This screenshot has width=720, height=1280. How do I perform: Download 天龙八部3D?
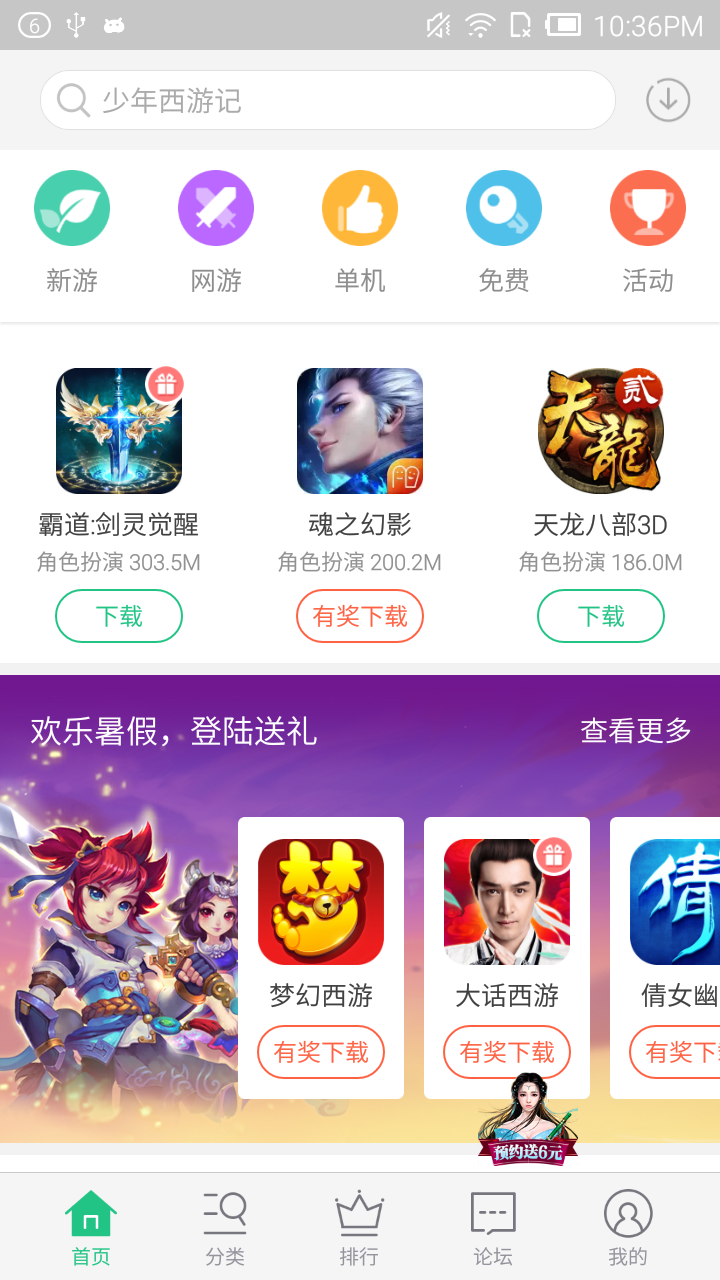click(601, 616)
